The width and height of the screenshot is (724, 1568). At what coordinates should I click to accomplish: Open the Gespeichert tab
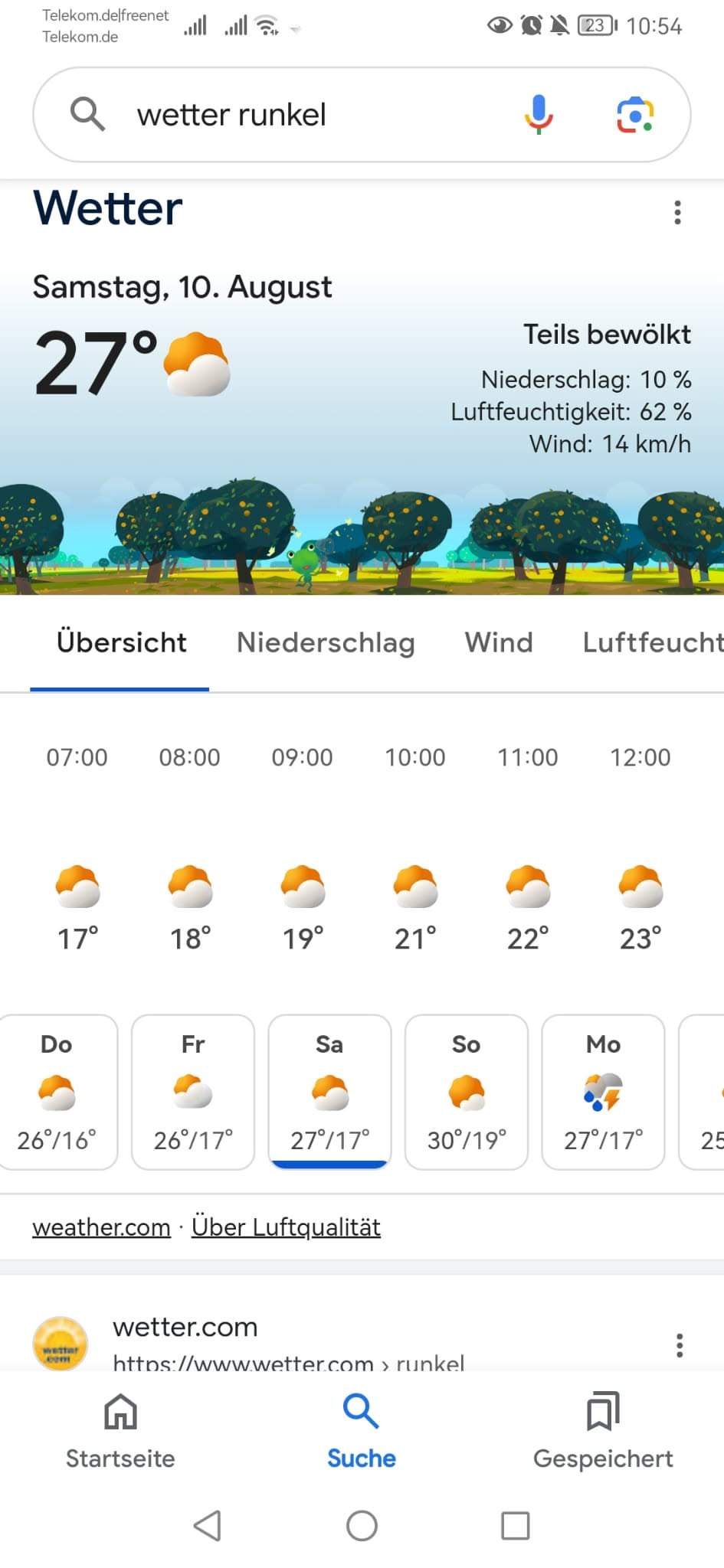coord(603,1430)
